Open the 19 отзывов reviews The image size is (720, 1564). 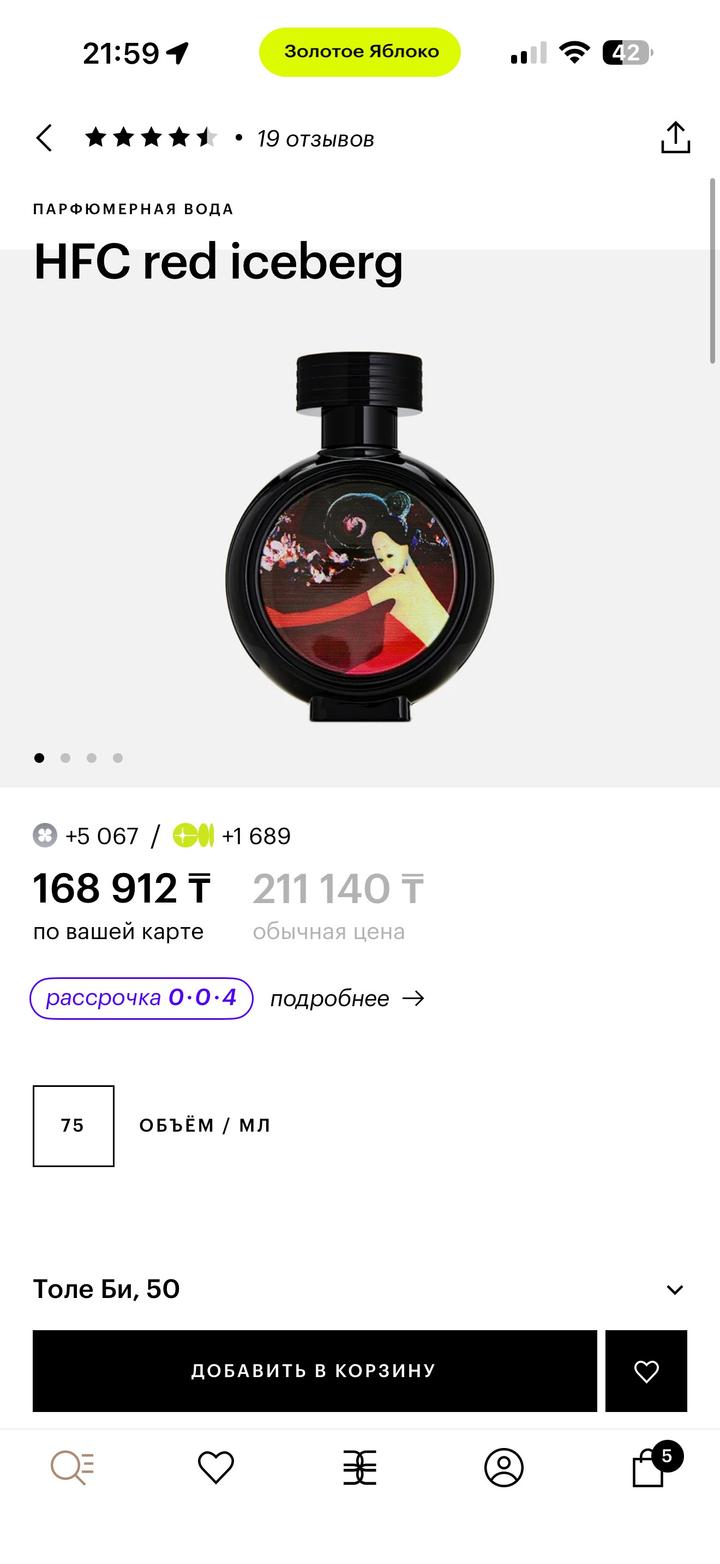tap(315, 139)
